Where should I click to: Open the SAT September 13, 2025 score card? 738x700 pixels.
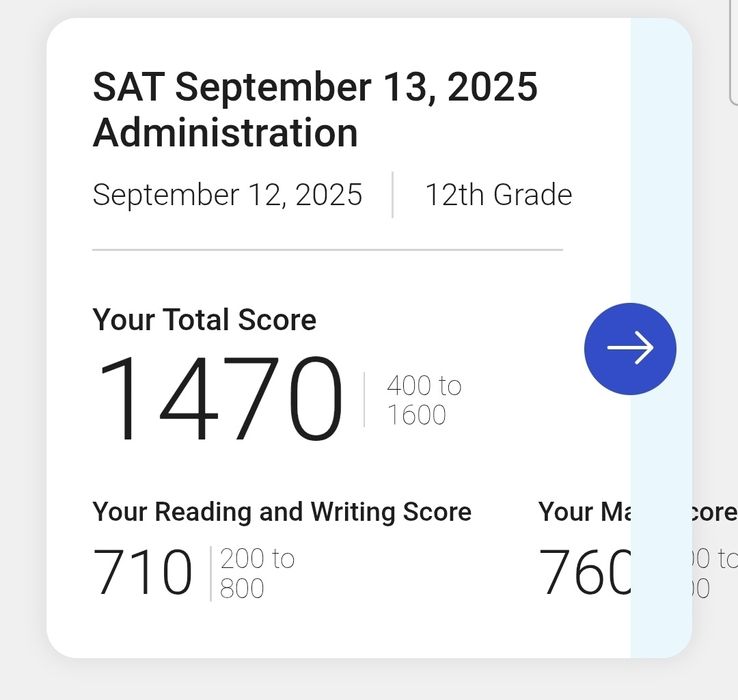coord(315,109)
